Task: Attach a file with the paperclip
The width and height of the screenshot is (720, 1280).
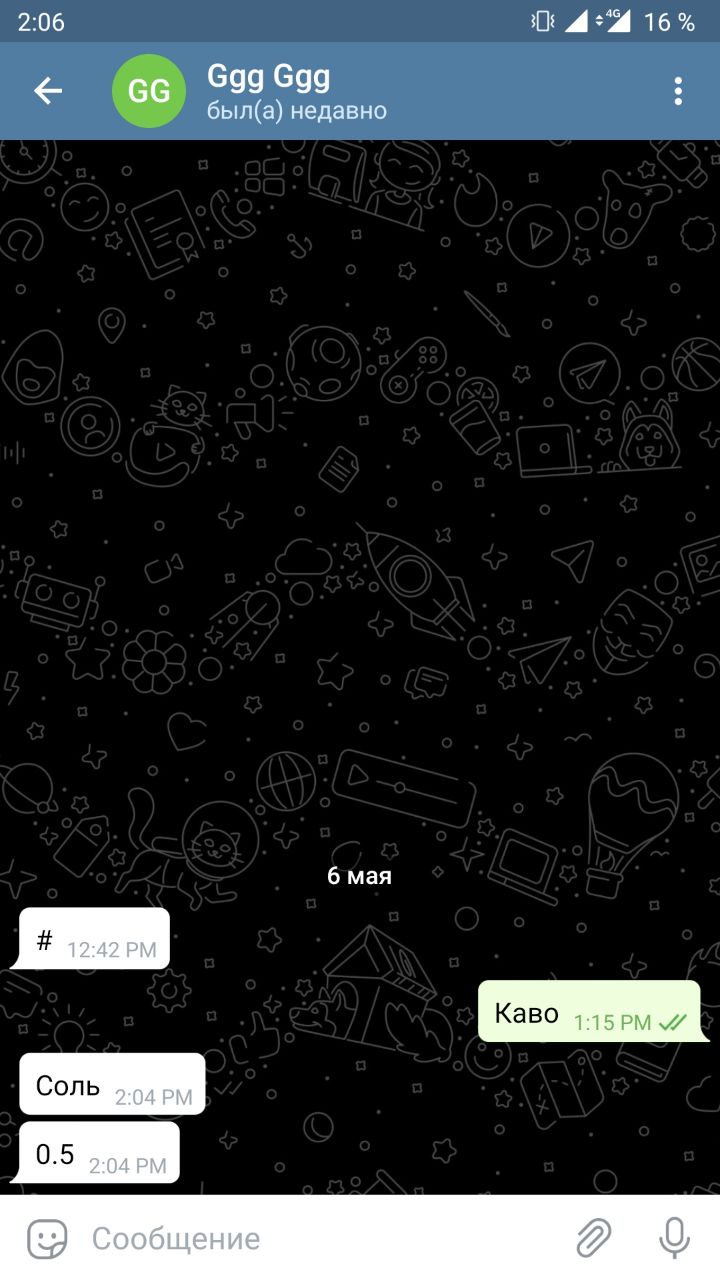Action: tap(594, 1239)
